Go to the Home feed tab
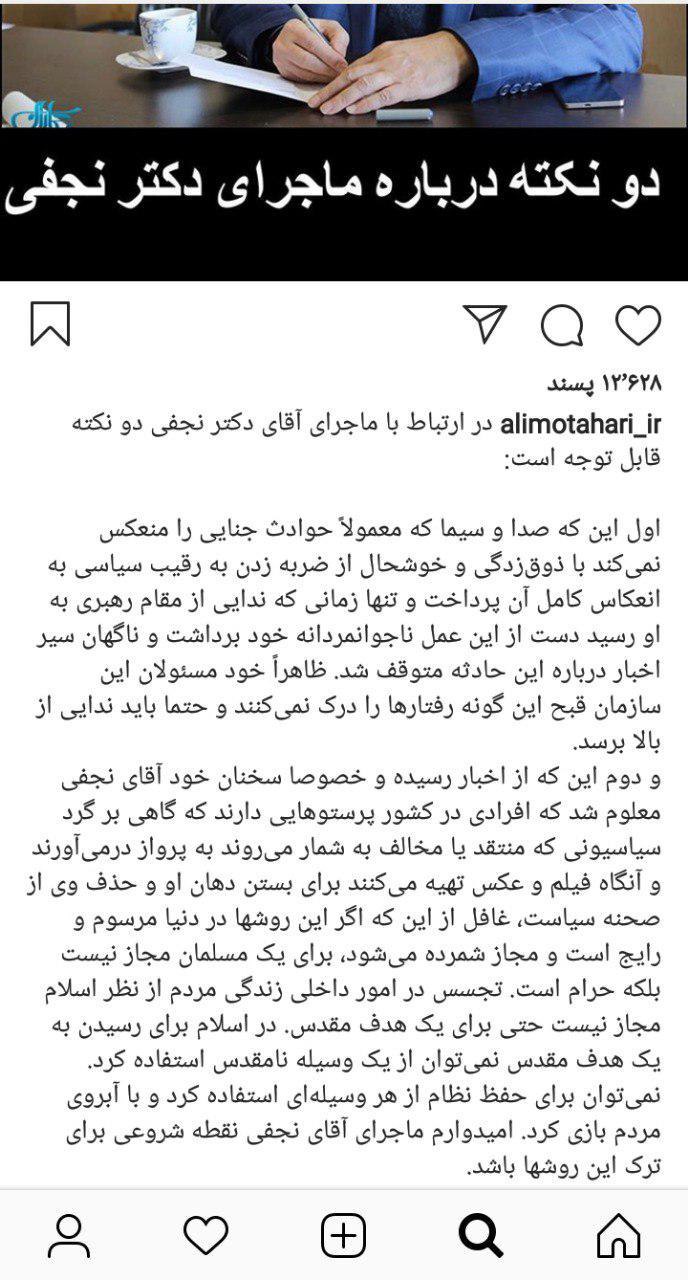The width and height of the screenshot is (688, 1280). tap(618, 1236)
